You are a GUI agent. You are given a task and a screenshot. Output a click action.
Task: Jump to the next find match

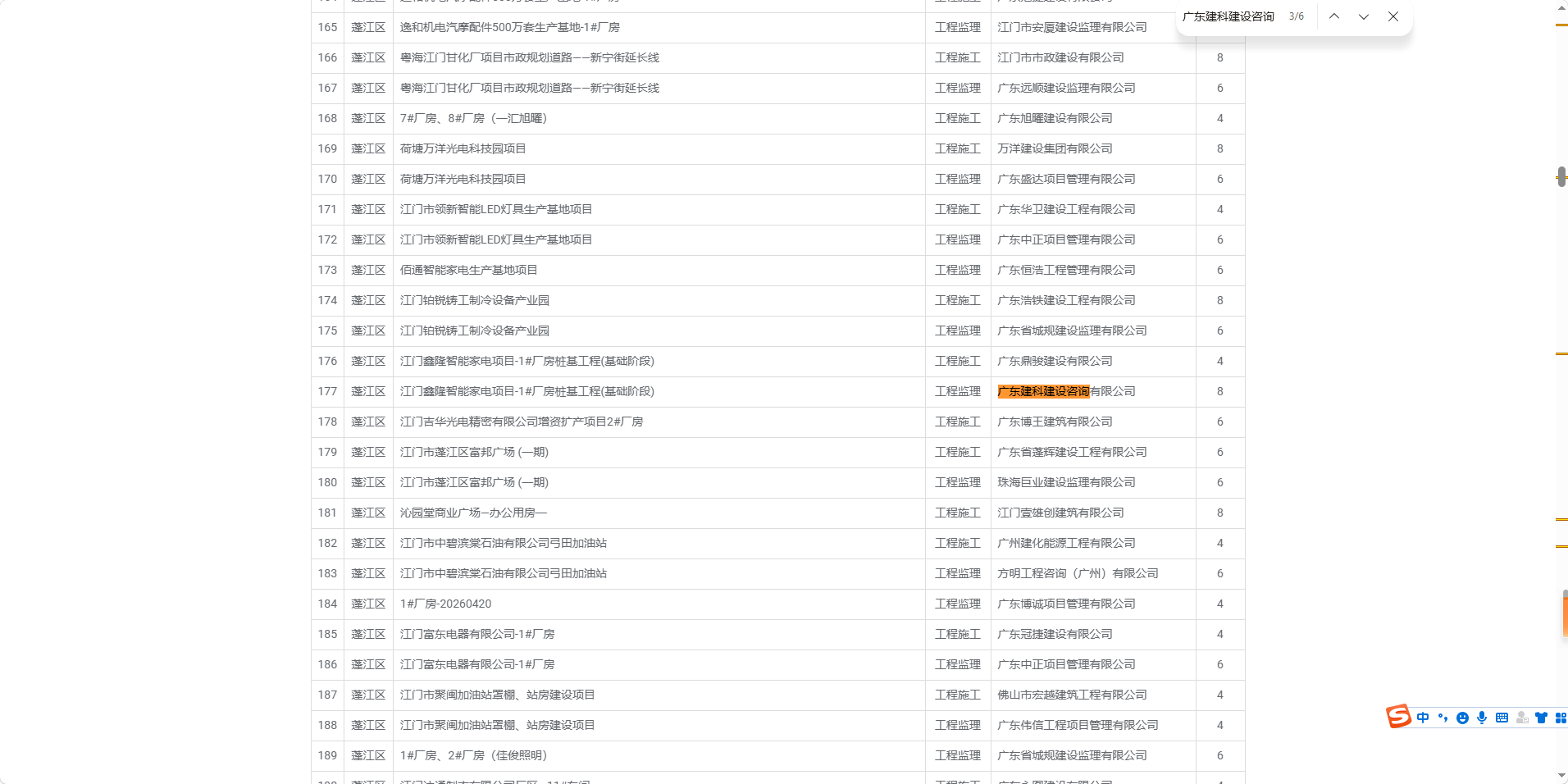coord(1364,16)
